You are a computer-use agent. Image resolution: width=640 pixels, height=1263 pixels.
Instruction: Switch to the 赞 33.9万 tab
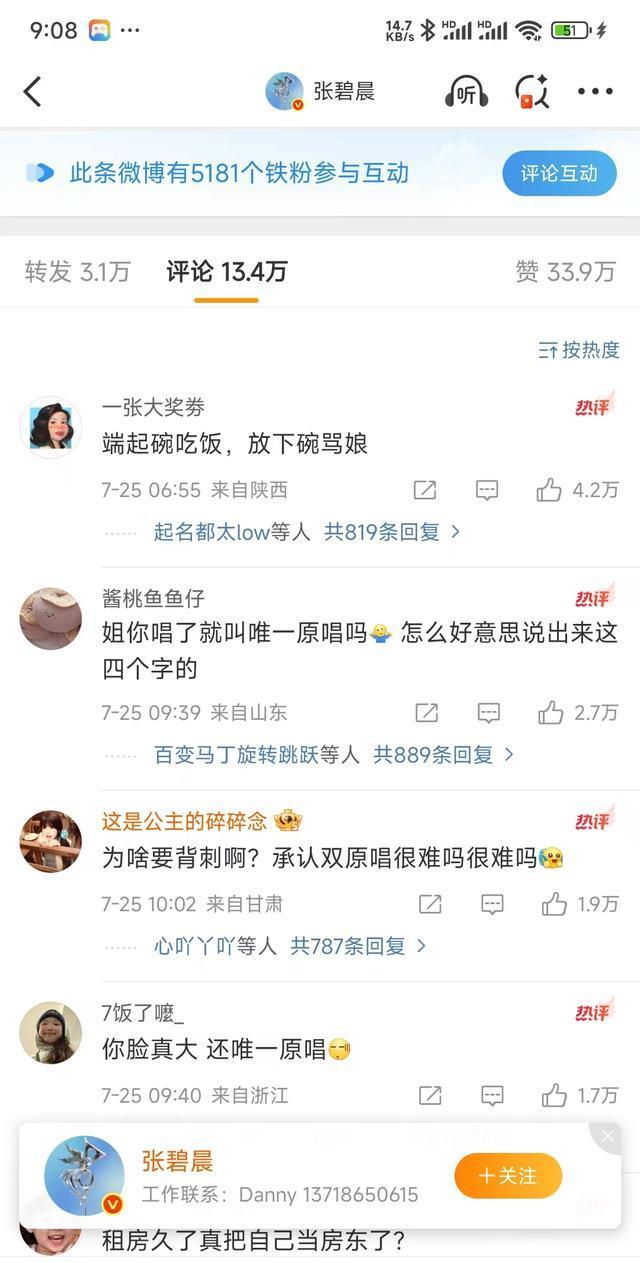point(565,271)
